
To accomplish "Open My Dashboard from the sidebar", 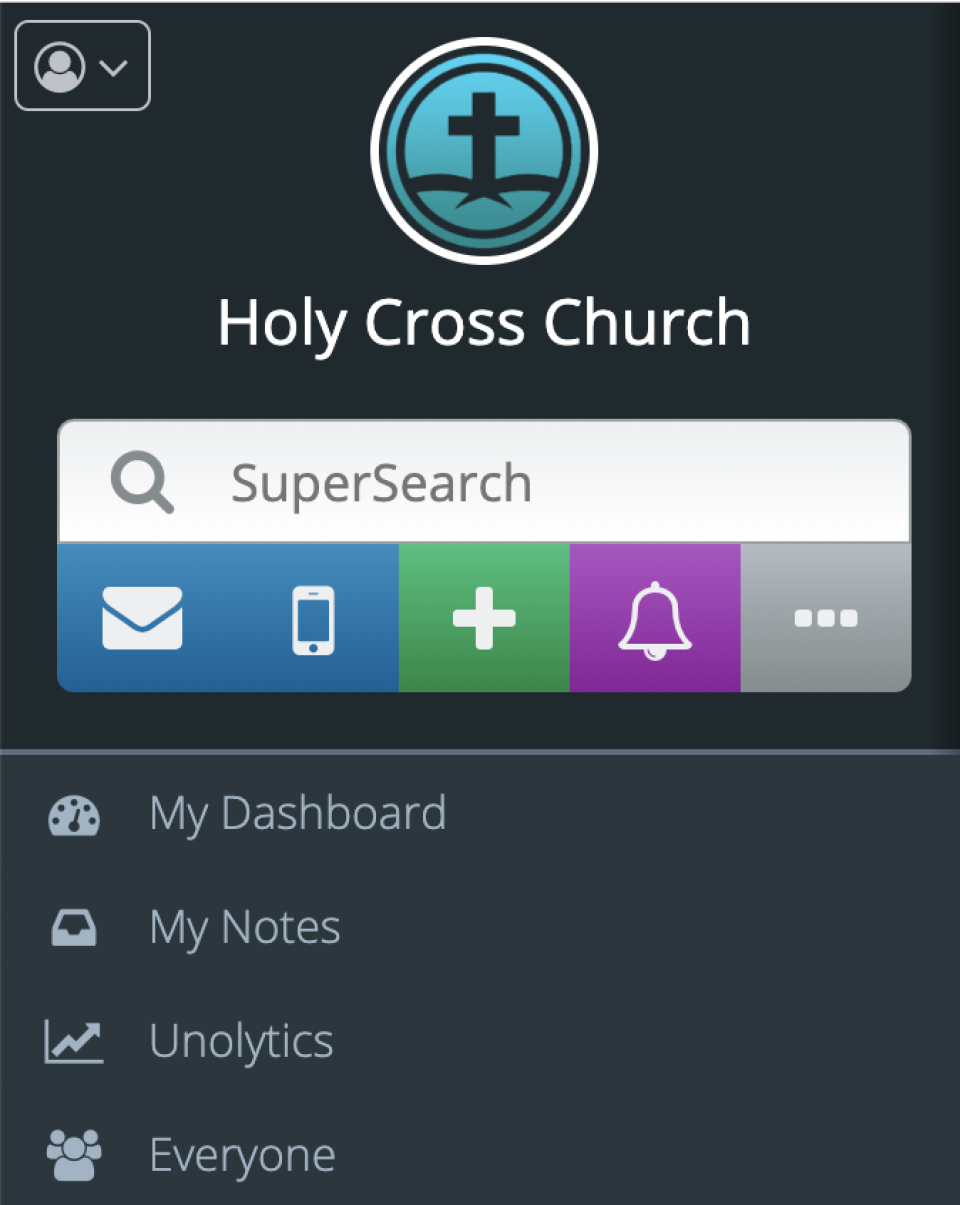I will [297, 814].
